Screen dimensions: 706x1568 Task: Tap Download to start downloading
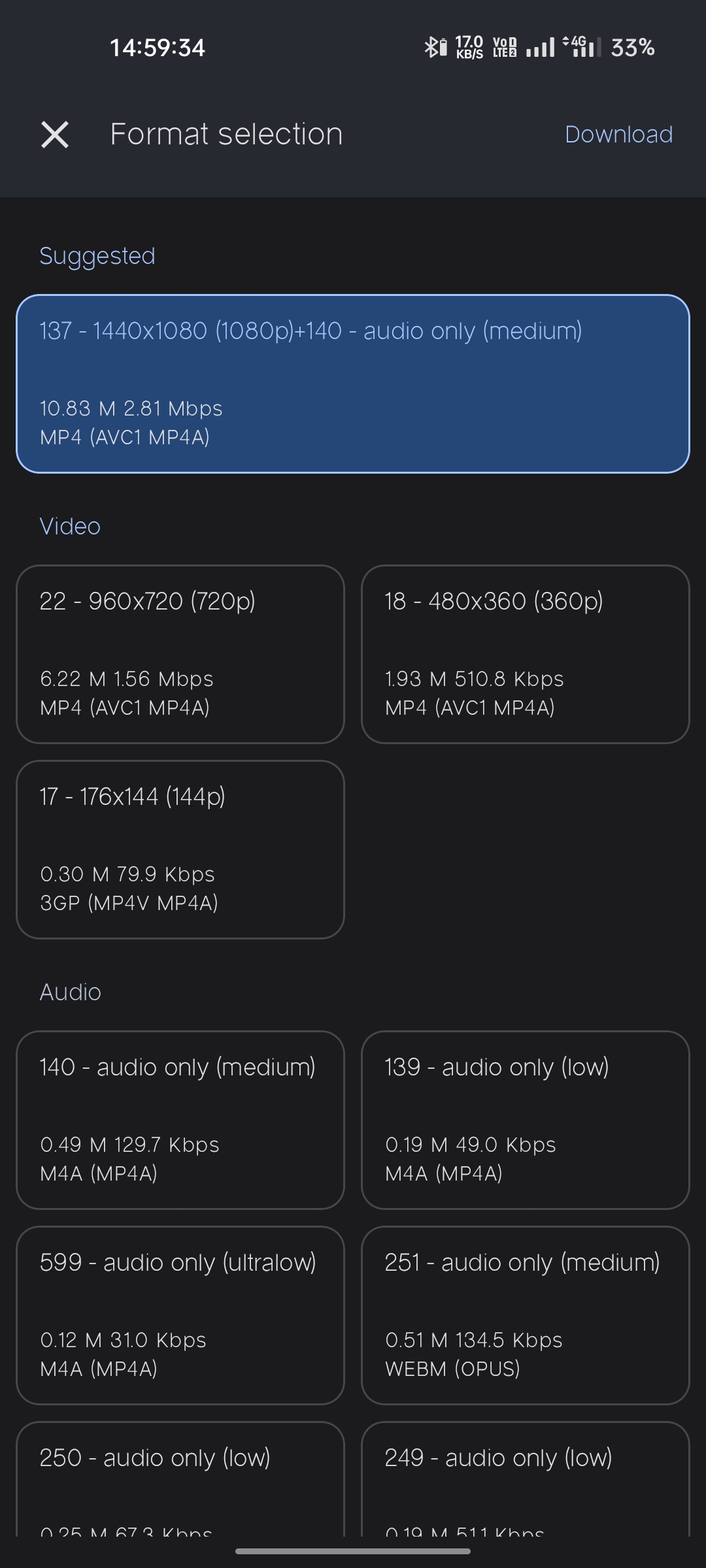coord(618,134)
